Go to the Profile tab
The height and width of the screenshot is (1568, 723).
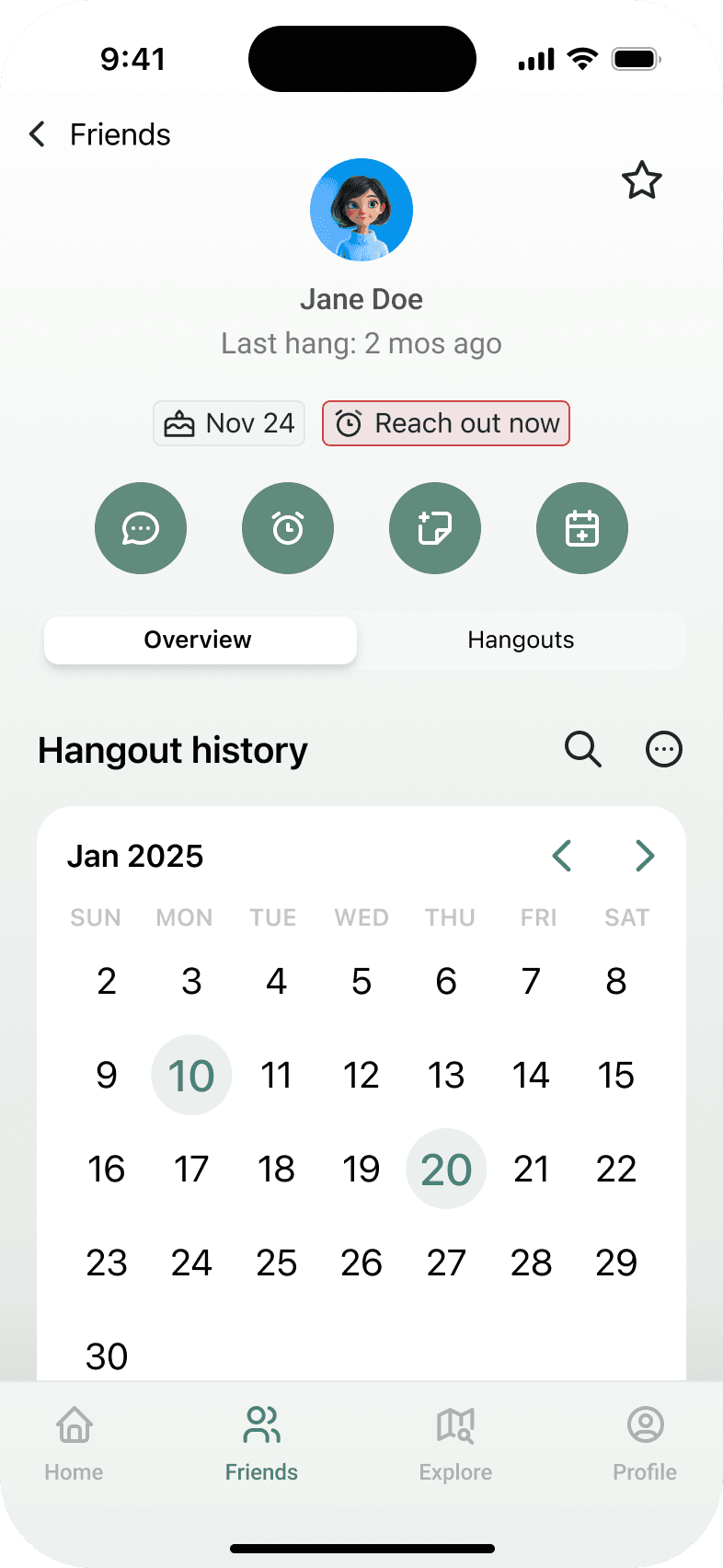(x=645, y=1443)
